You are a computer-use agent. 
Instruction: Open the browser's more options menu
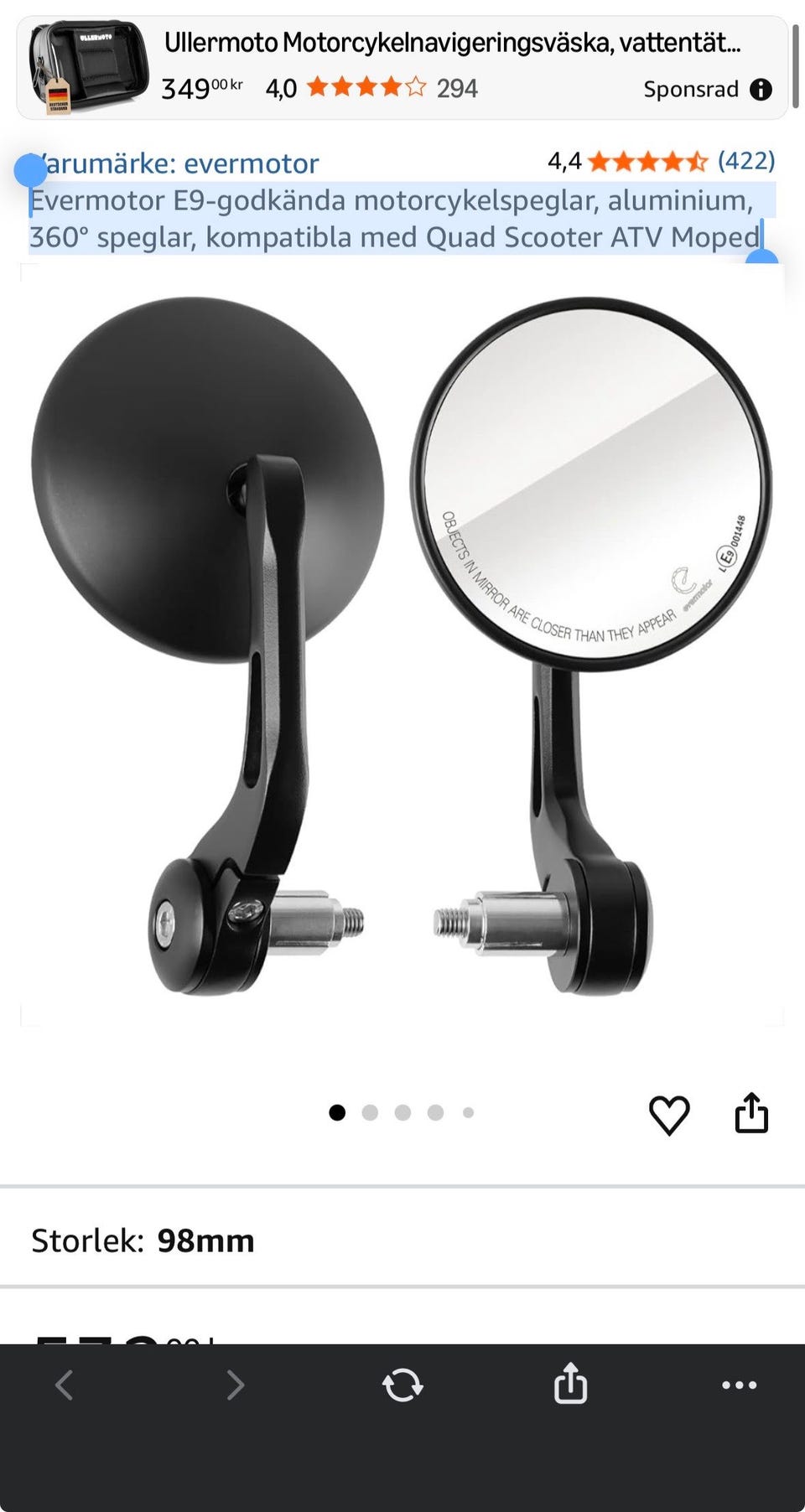(740, 1385)
